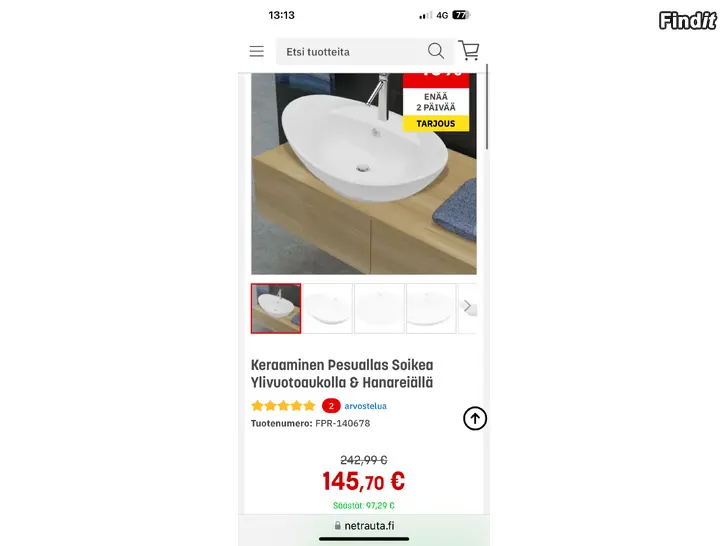Tap the netrauta.fi address bar

[364, 525]
